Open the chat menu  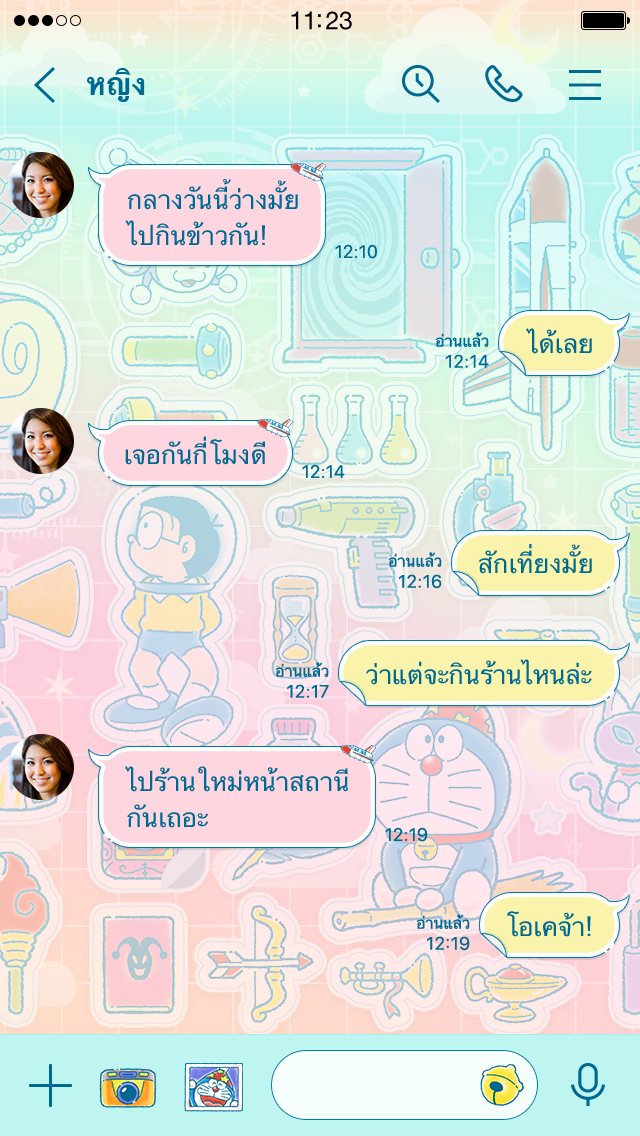585,85
